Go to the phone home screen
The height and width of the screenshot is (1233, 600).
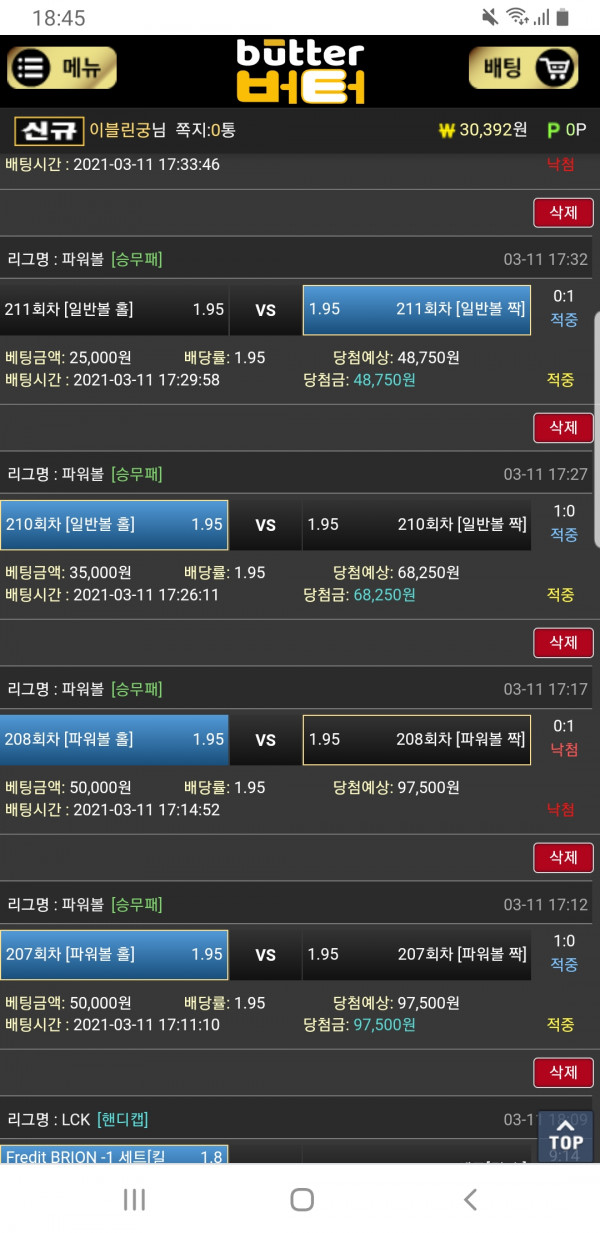pyautogui.click(x=302, y=1199)
